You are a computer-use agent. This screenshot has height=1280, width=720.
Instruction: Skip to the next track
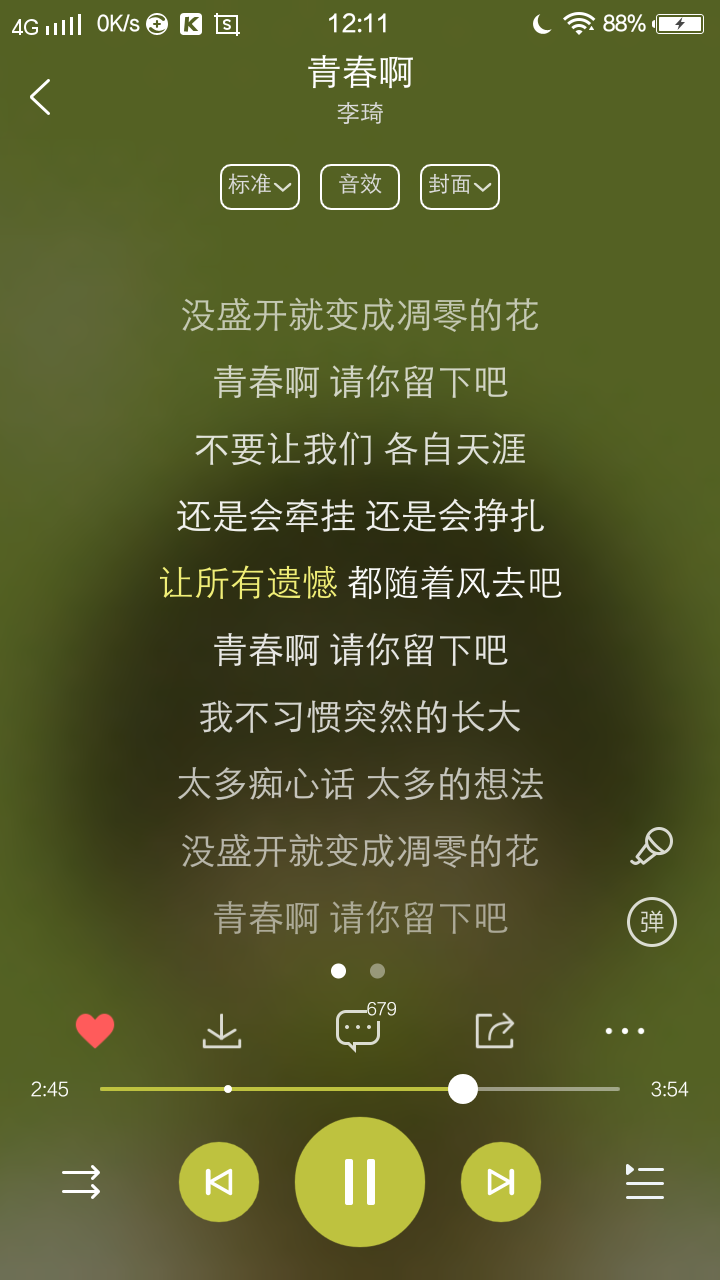tap(501, 1182)
